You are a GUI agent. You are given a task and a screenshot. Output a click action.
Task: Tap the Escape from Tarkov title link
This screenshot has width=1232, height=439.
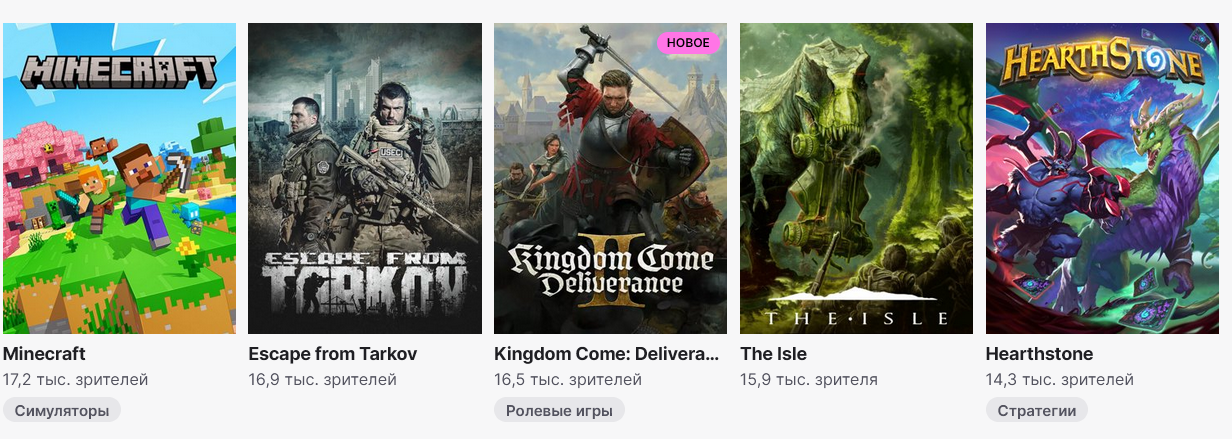click(332, 354)
